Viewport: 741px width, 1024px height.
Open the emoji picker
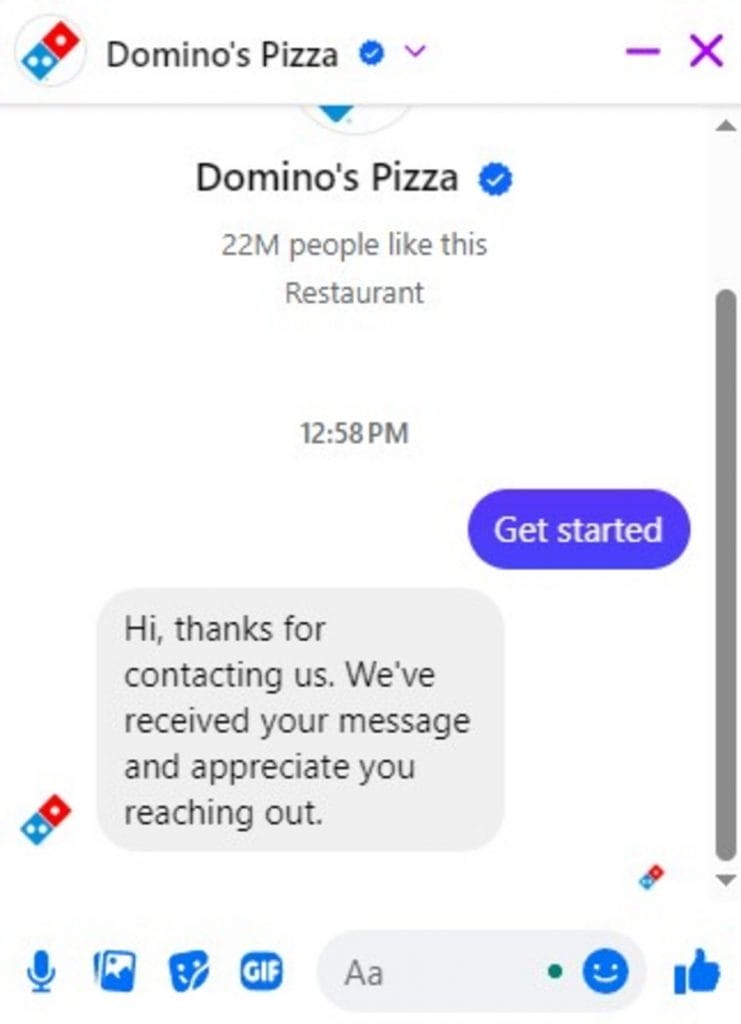pyautogui.click(x=605, y=971)
